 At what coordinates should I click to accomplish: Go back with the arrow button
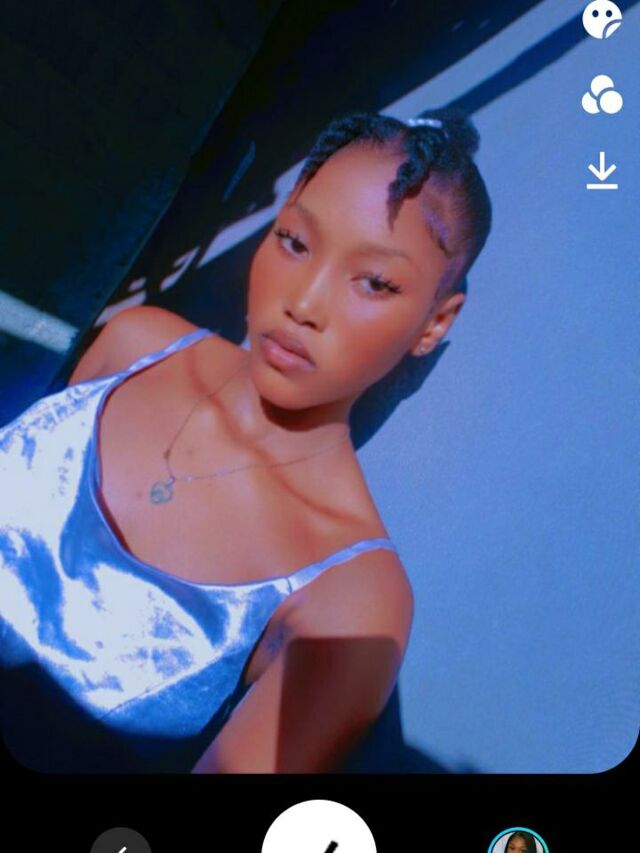[121, 843]
